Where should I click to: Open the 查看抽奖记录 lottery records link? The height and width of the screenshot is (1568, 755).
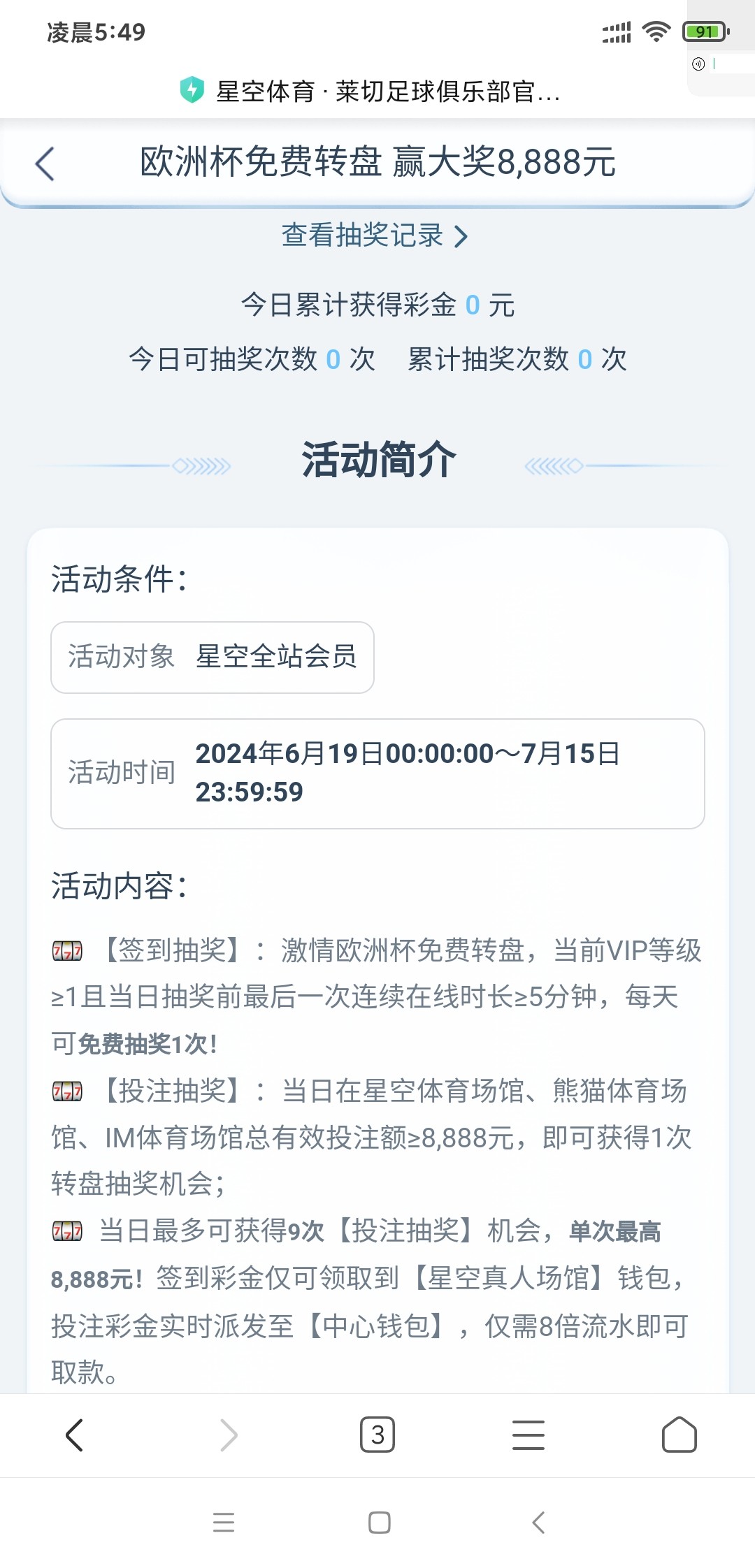point(364,238)
